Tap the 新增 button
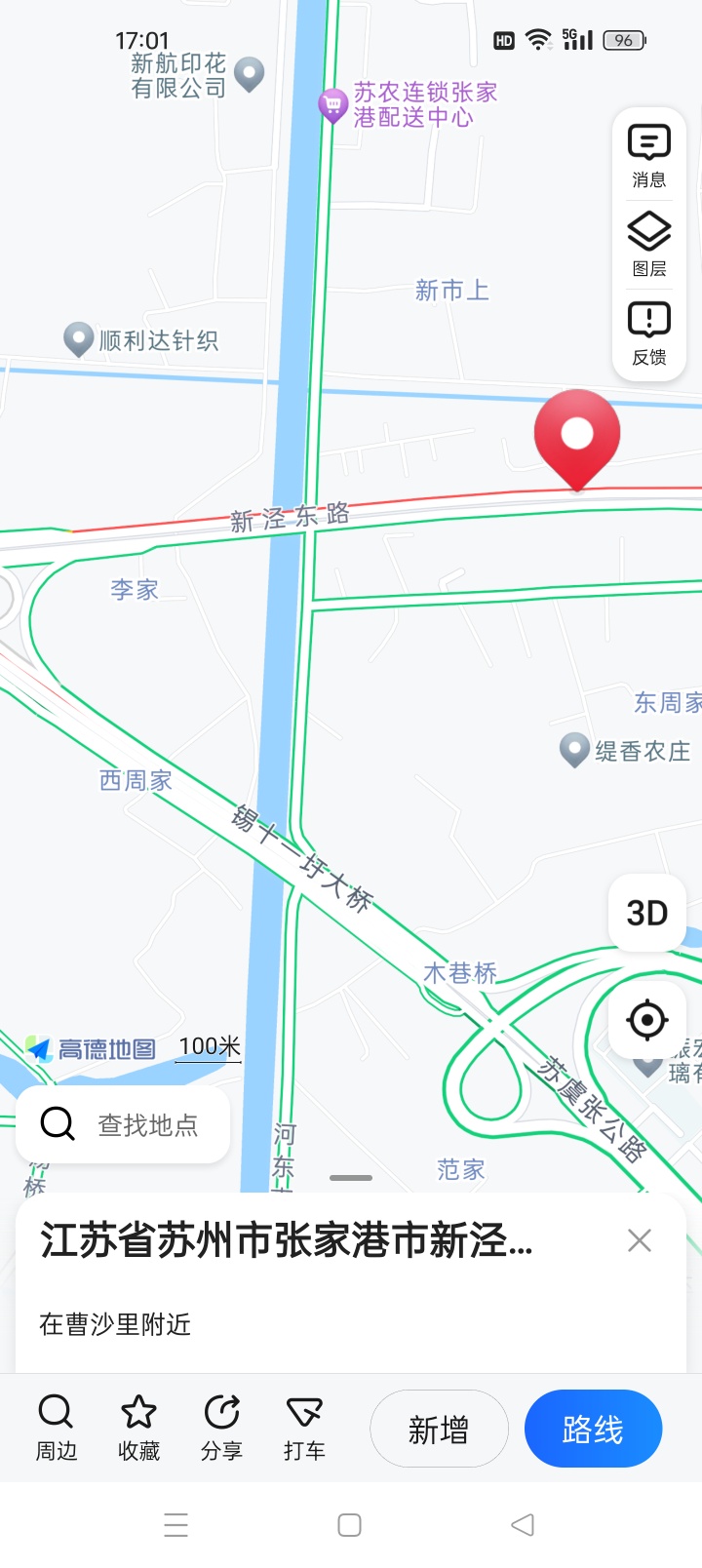Image resolution: width=702 pixels, height=1568 pixels. pos(439,1430)
